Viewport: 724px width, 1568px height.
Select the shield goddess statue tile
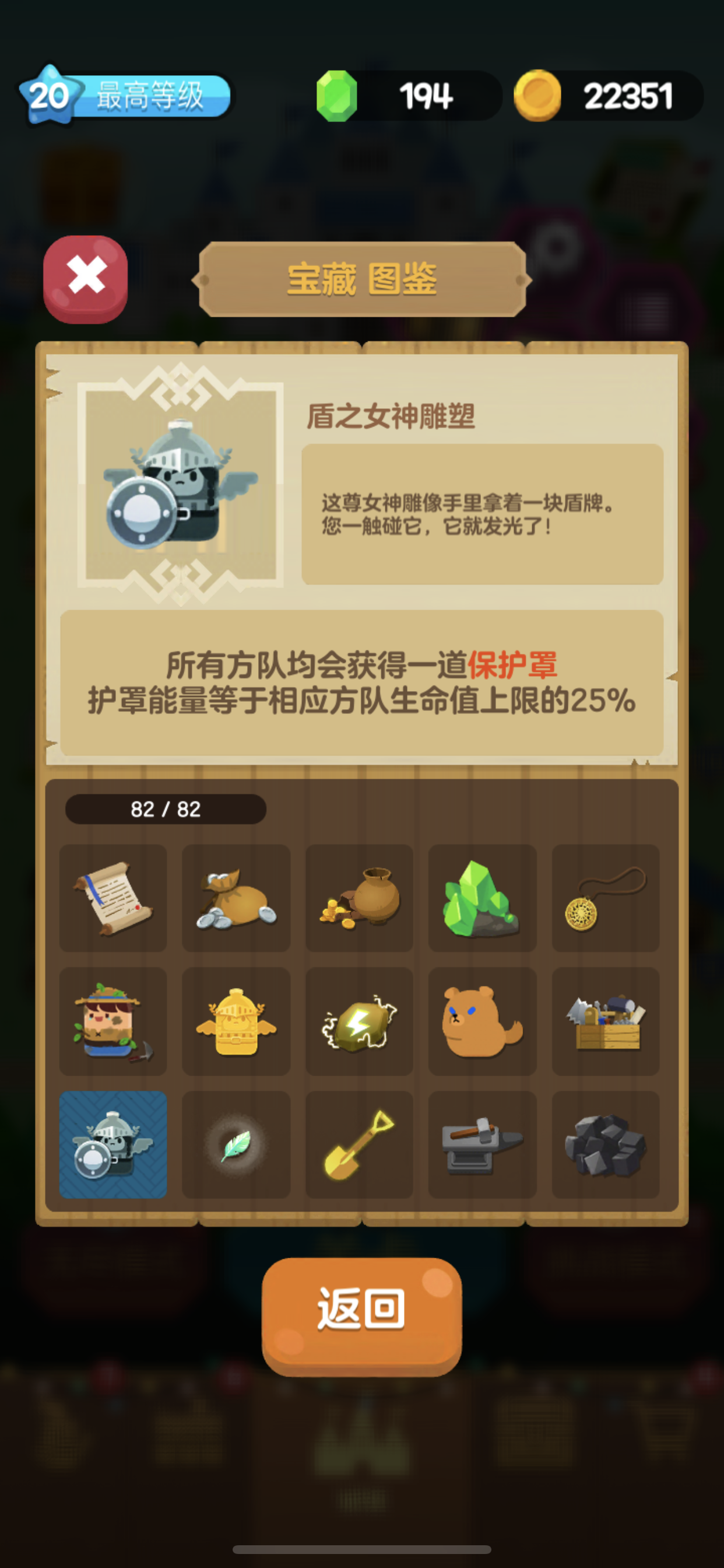113,1144
